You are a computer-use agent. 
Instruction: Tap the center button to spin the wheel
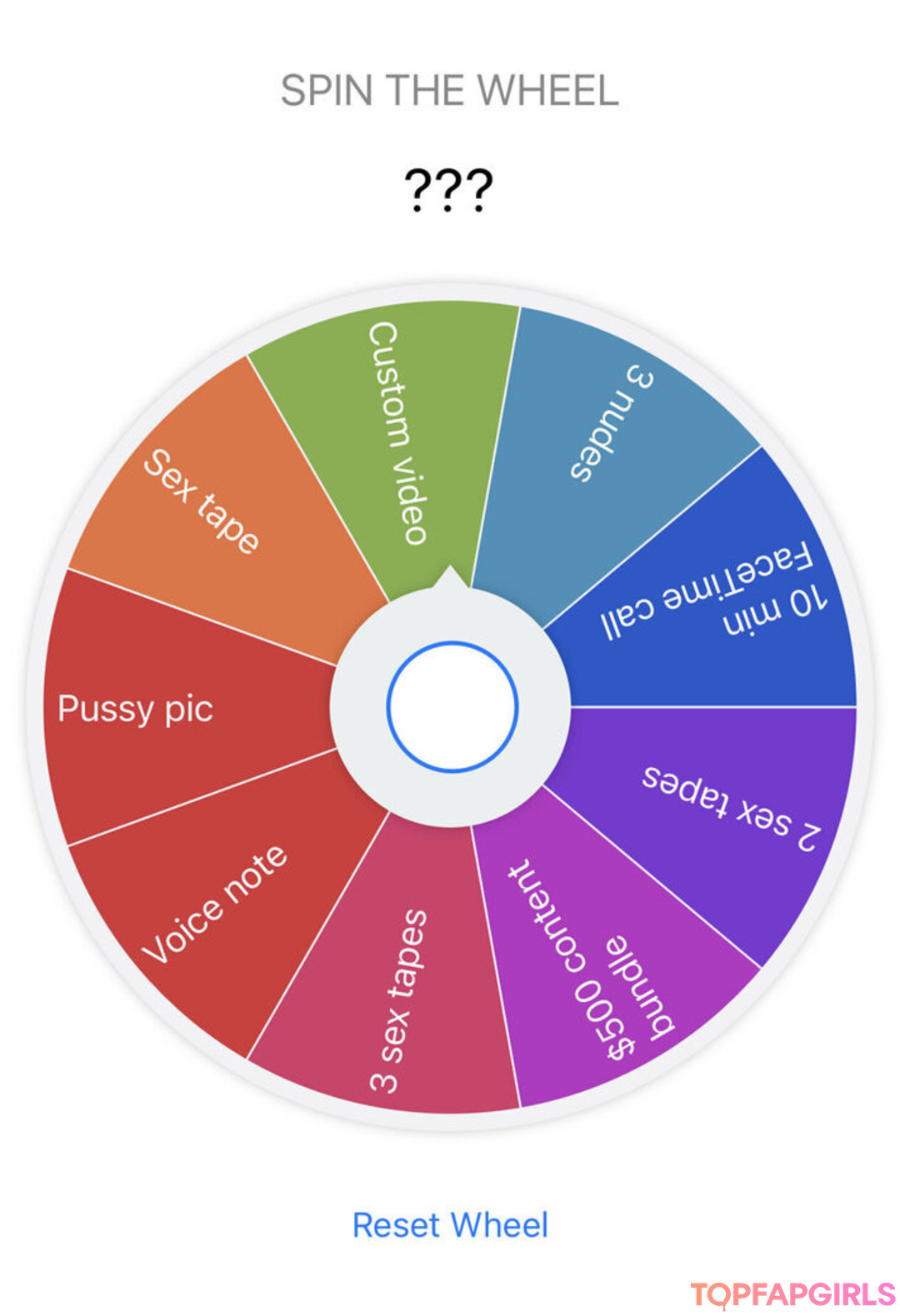pos(452,706)
